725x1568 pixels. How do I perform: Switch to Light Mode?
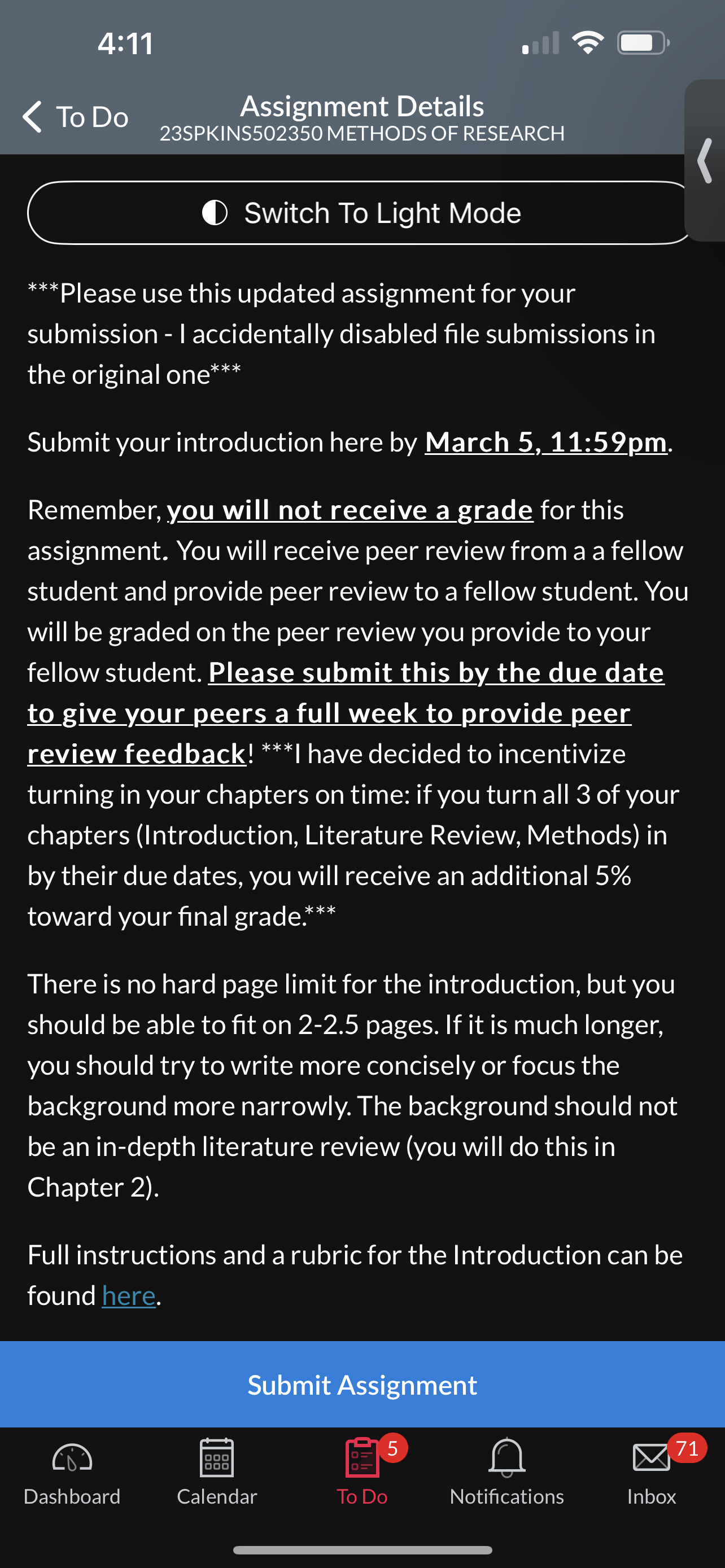coord(361,213)
